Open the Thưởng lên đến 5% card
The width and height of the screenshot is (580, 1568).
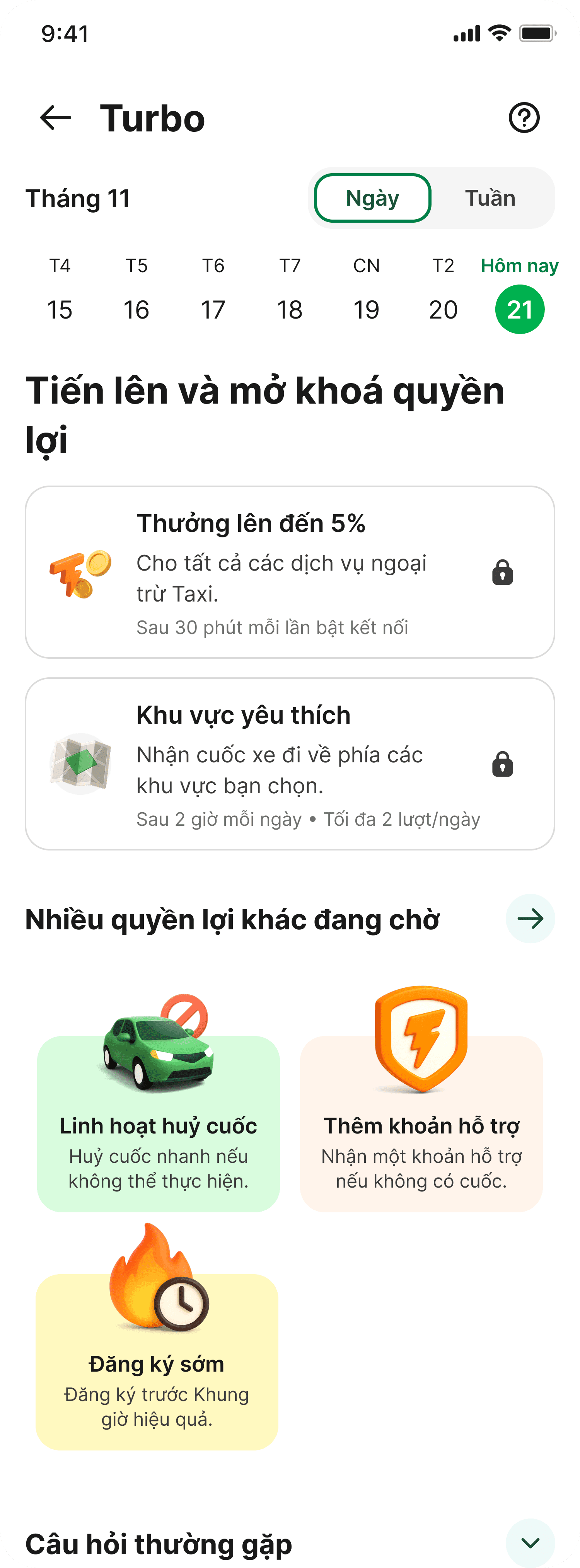(290, 572)
